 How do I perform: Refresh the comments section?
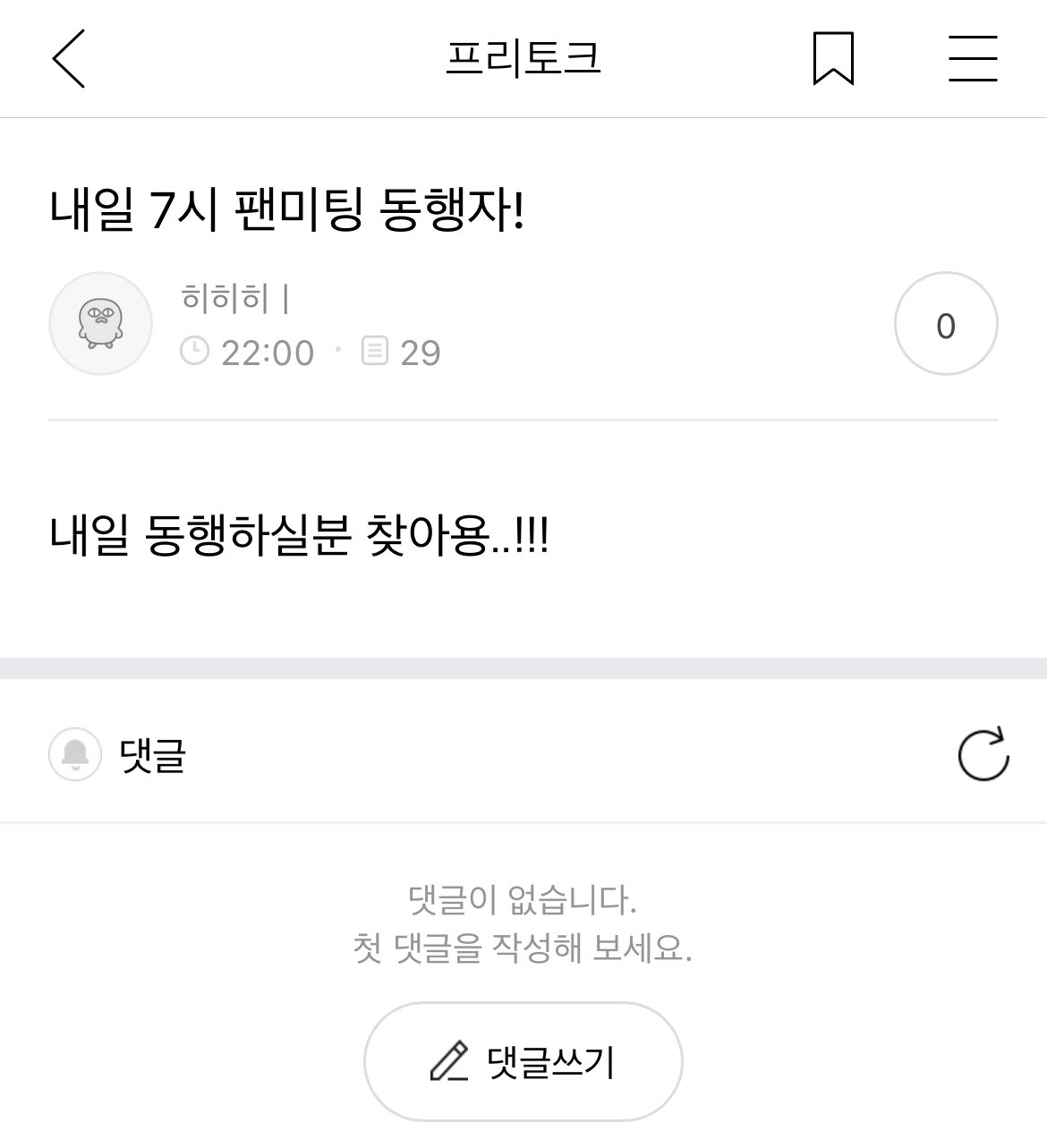pos(982,752)
